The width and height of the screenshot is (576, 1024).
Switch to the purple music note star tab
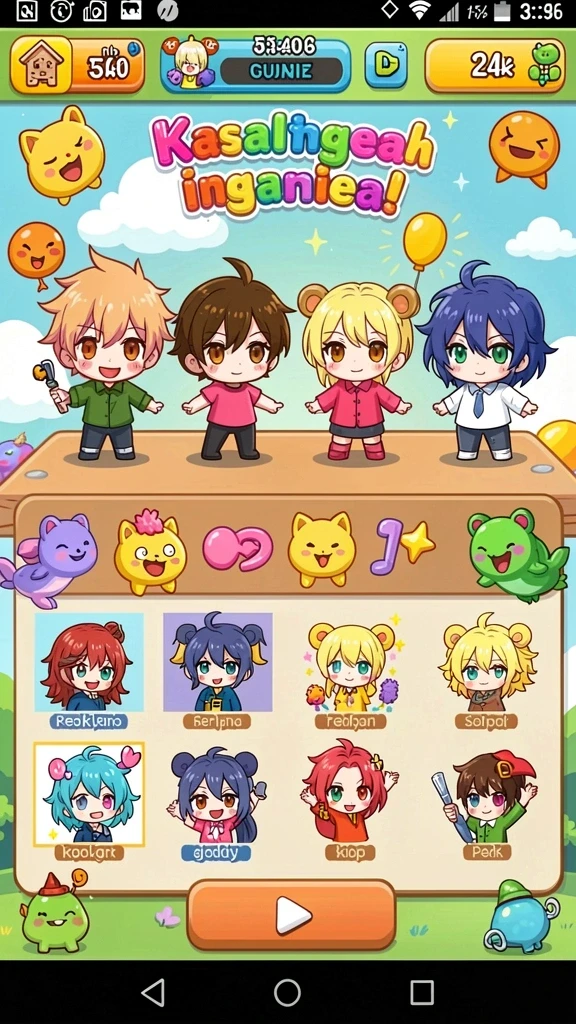402,547
